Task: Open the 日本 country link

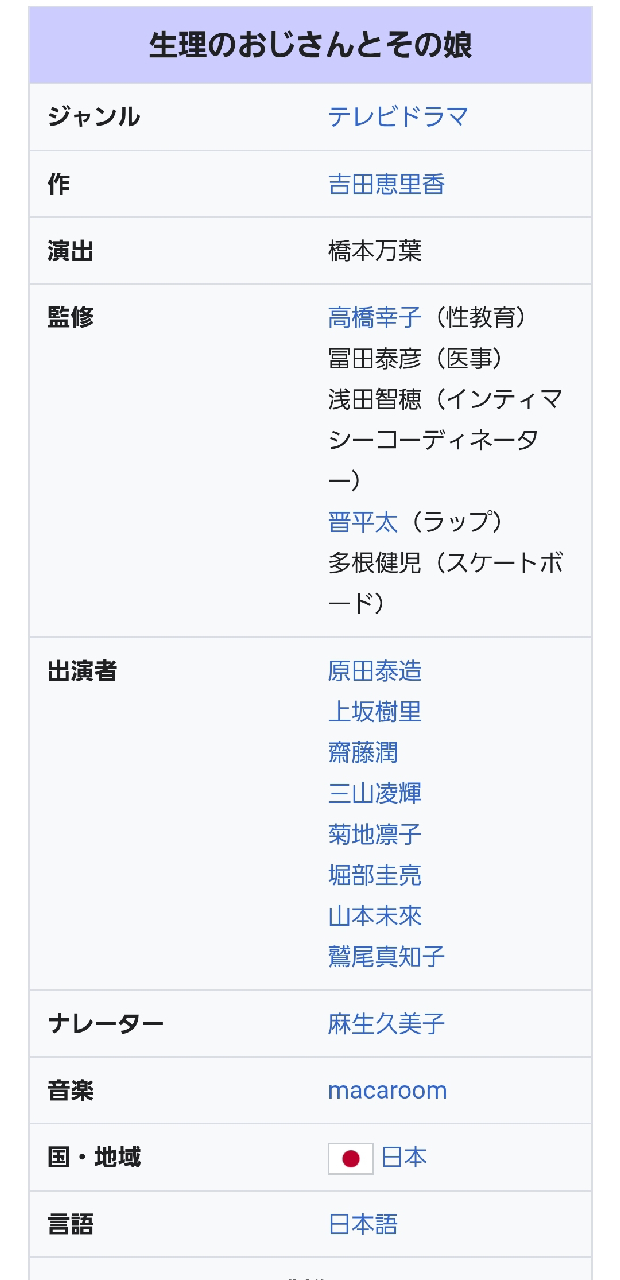Action: pos(404,1158)
